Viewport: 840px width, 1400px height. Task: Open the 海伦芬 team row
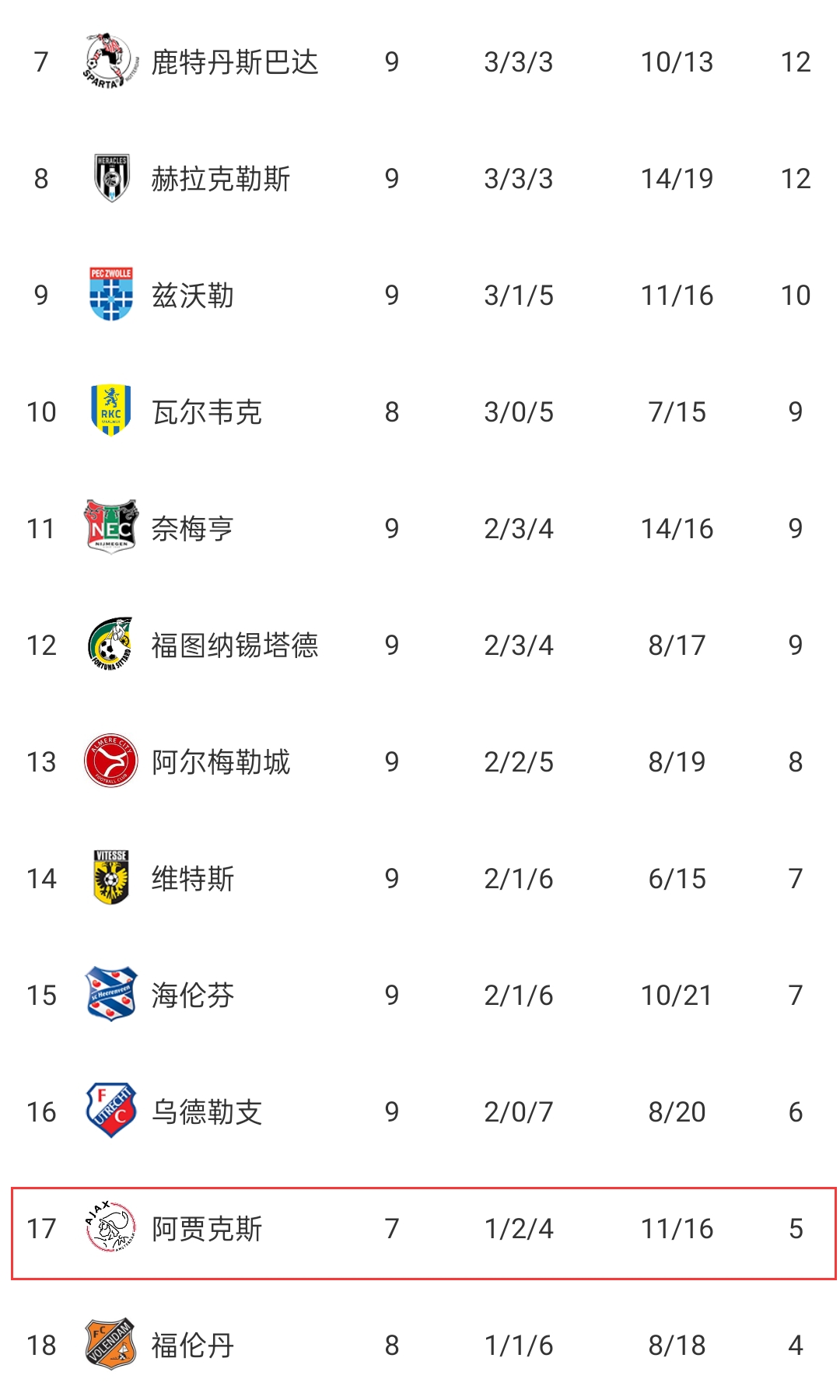pyautogui.click(x=420, y=996)
